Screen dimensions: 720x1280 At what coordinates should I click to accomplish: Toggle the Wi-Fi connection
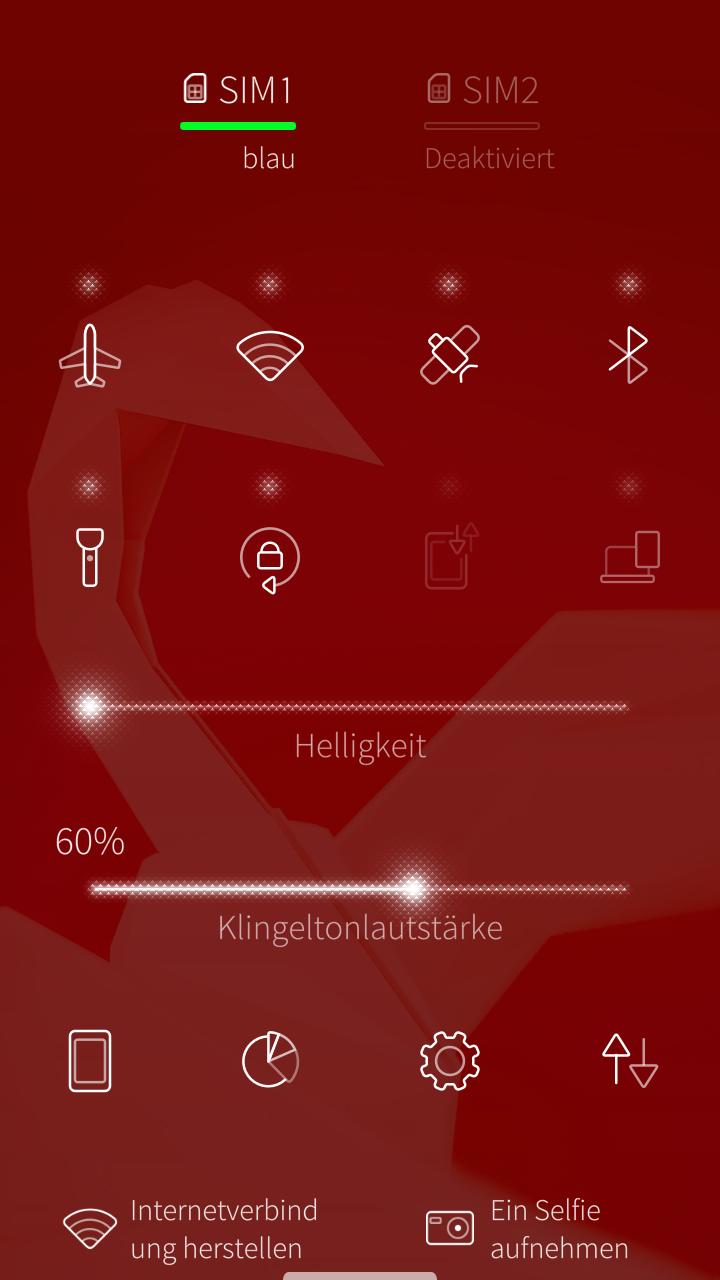[270, 355]
